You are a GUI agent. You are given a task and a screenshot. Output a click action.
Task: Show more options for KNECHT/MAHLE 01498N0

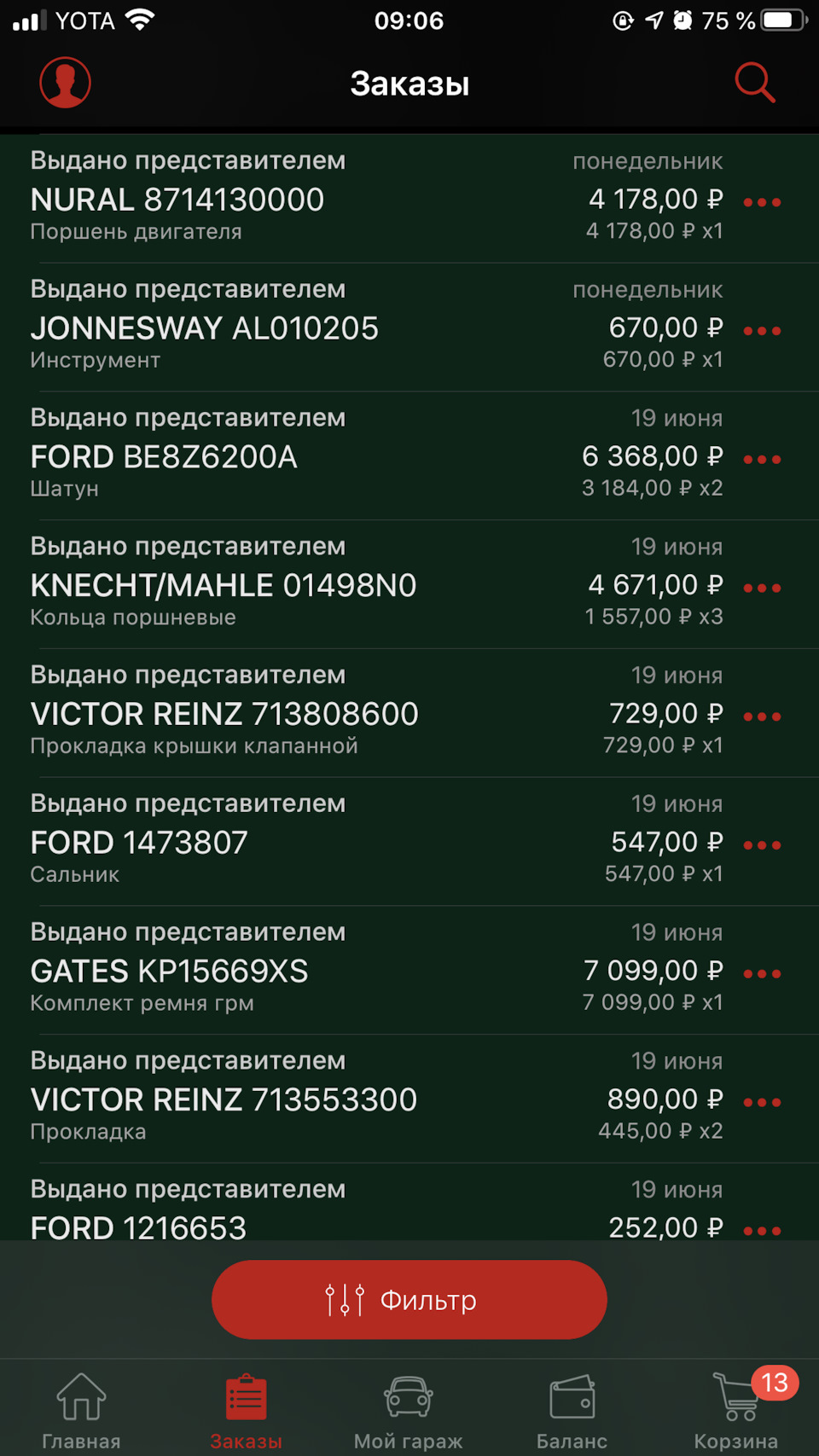(762, 589)
